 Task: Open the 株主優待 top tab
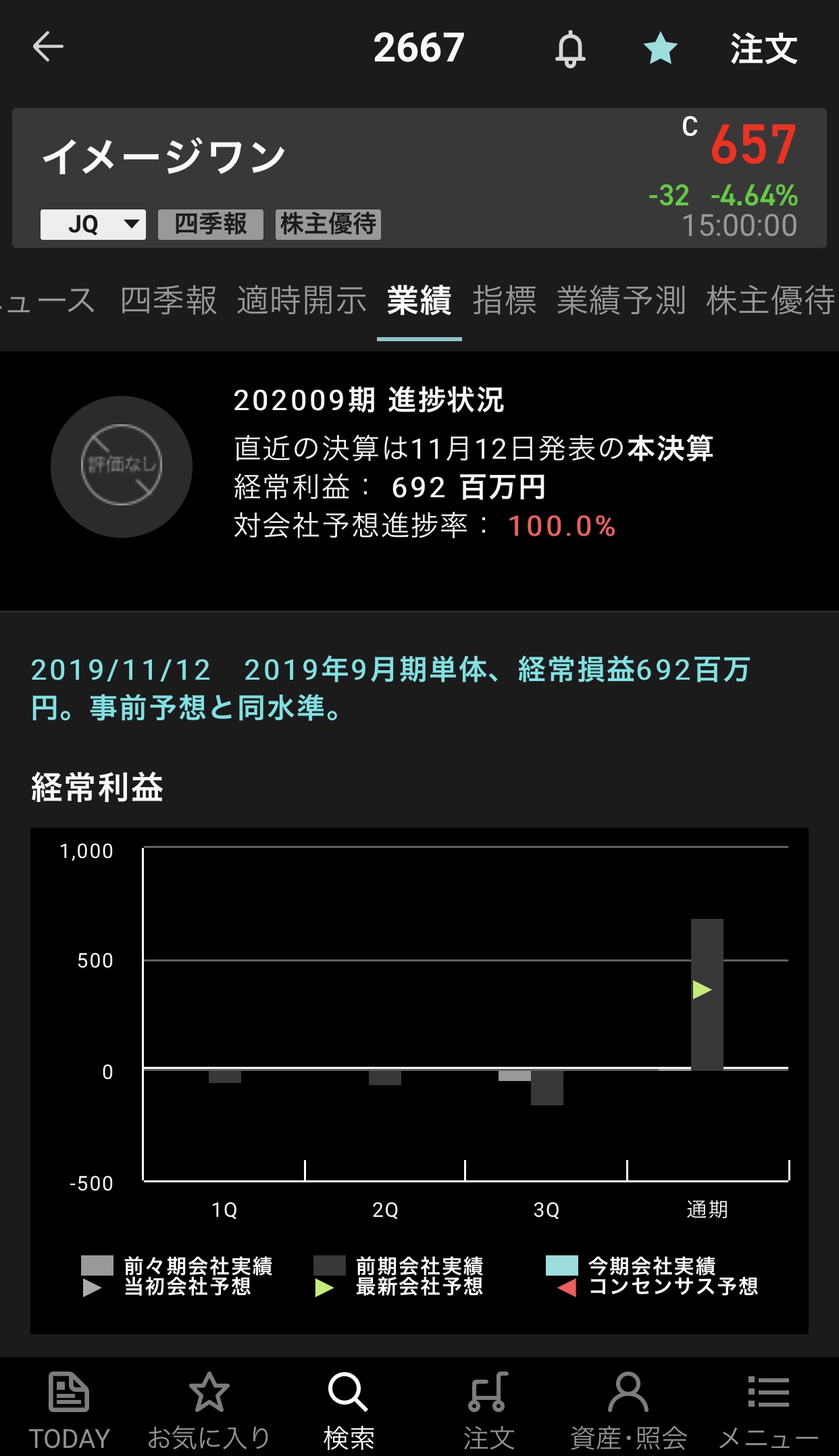(x=770, y=301)
